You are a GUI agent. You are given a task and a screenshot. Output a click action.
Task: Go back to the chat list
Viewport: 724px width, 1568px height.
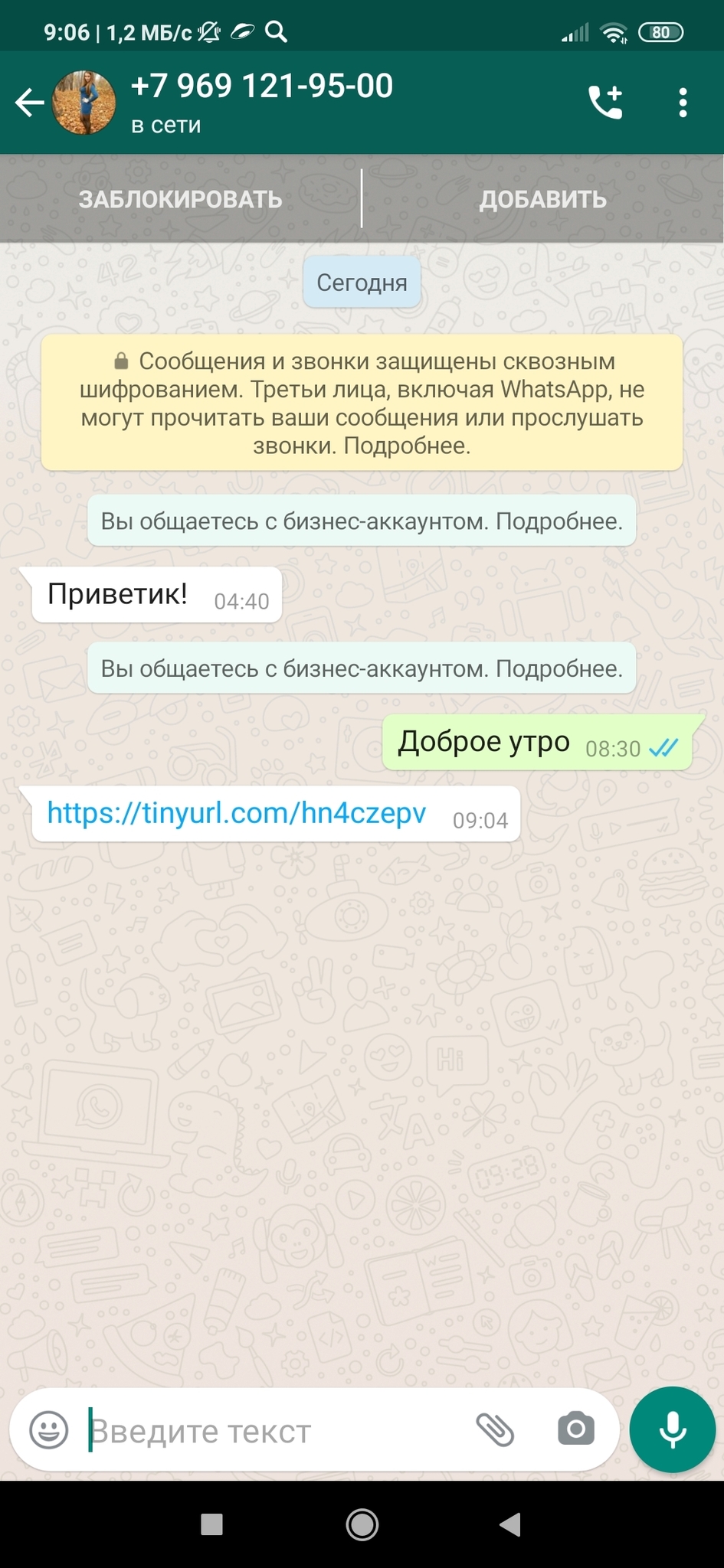coord(29,103)
